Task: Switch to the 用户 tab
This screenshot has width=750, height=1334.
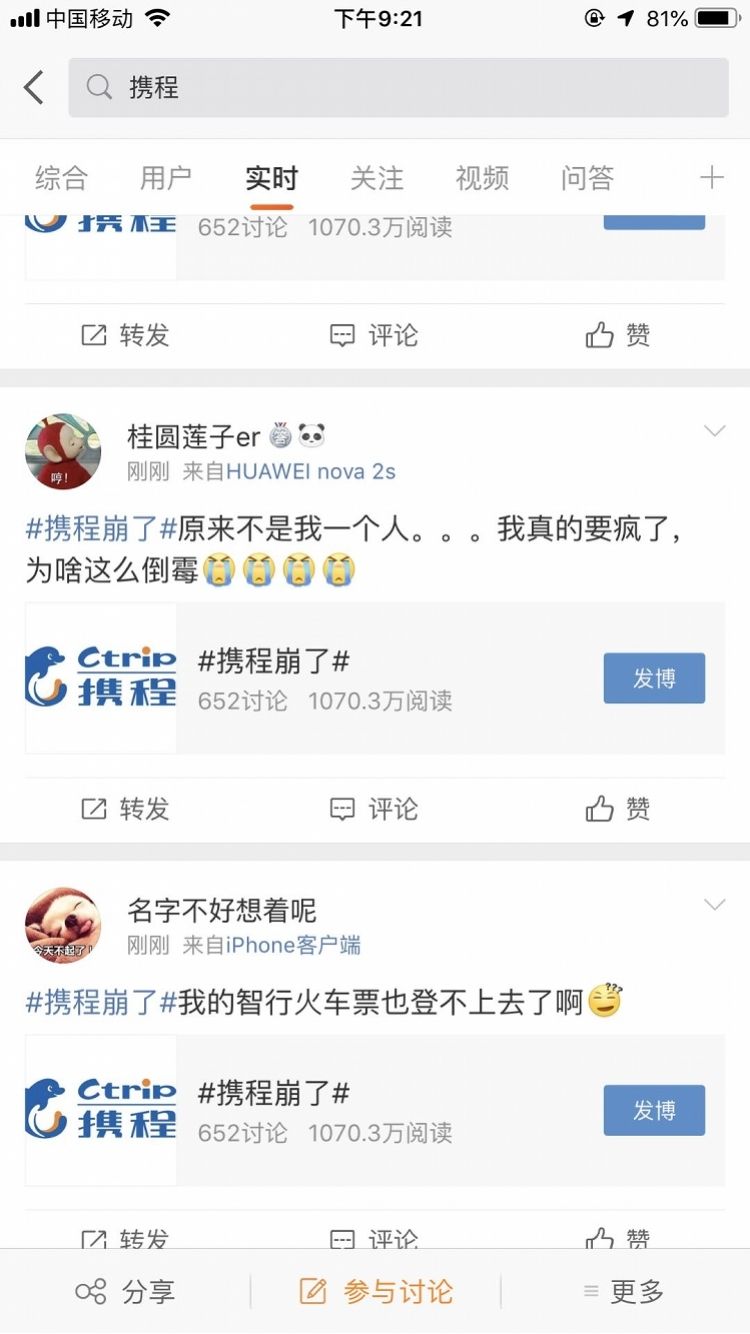Action: pyautogui.click(x=166, y=178)
